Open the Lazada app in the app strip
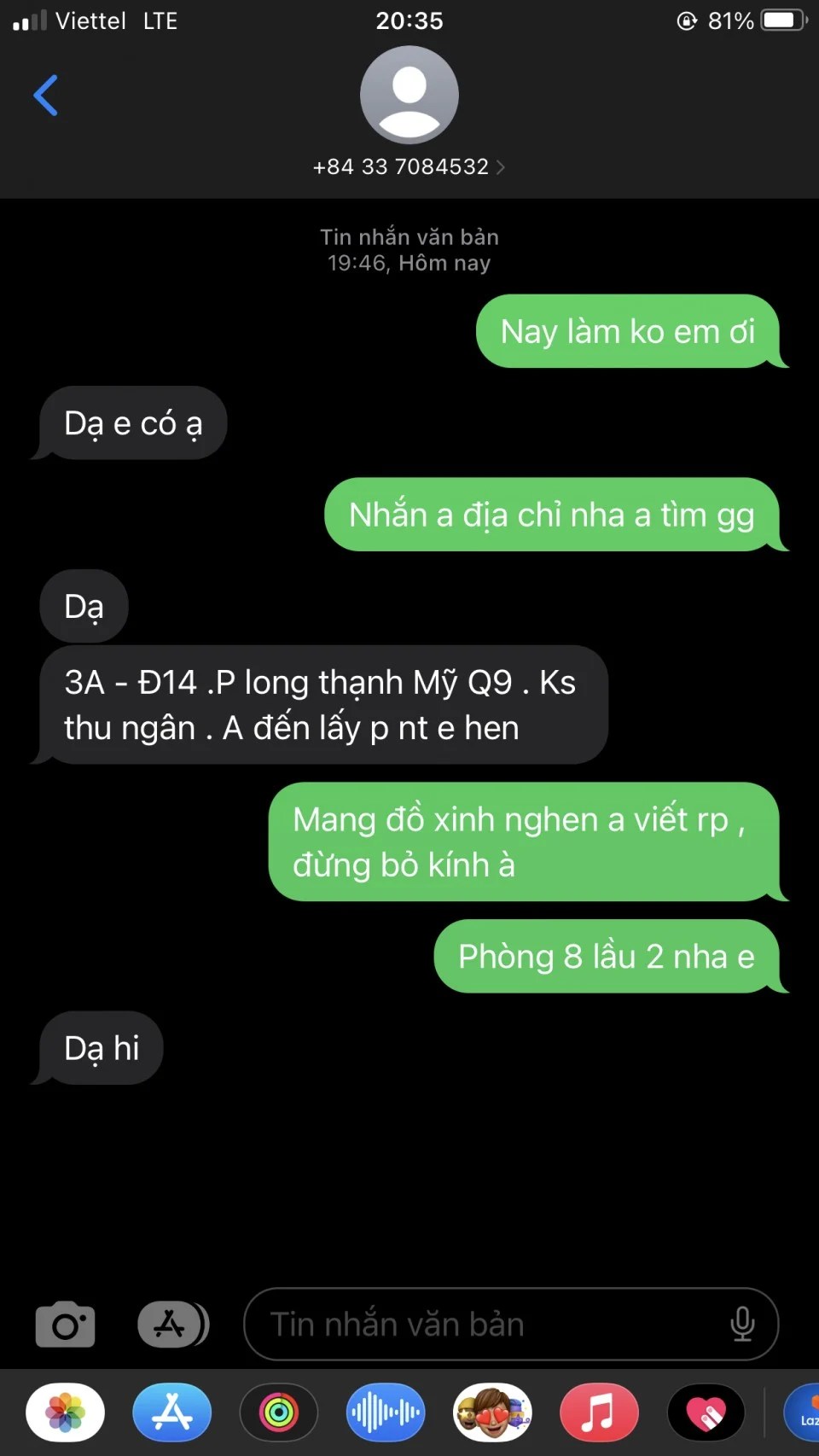The height and width of the screenshot is (1456, 819). click(x=804, y=1412)
